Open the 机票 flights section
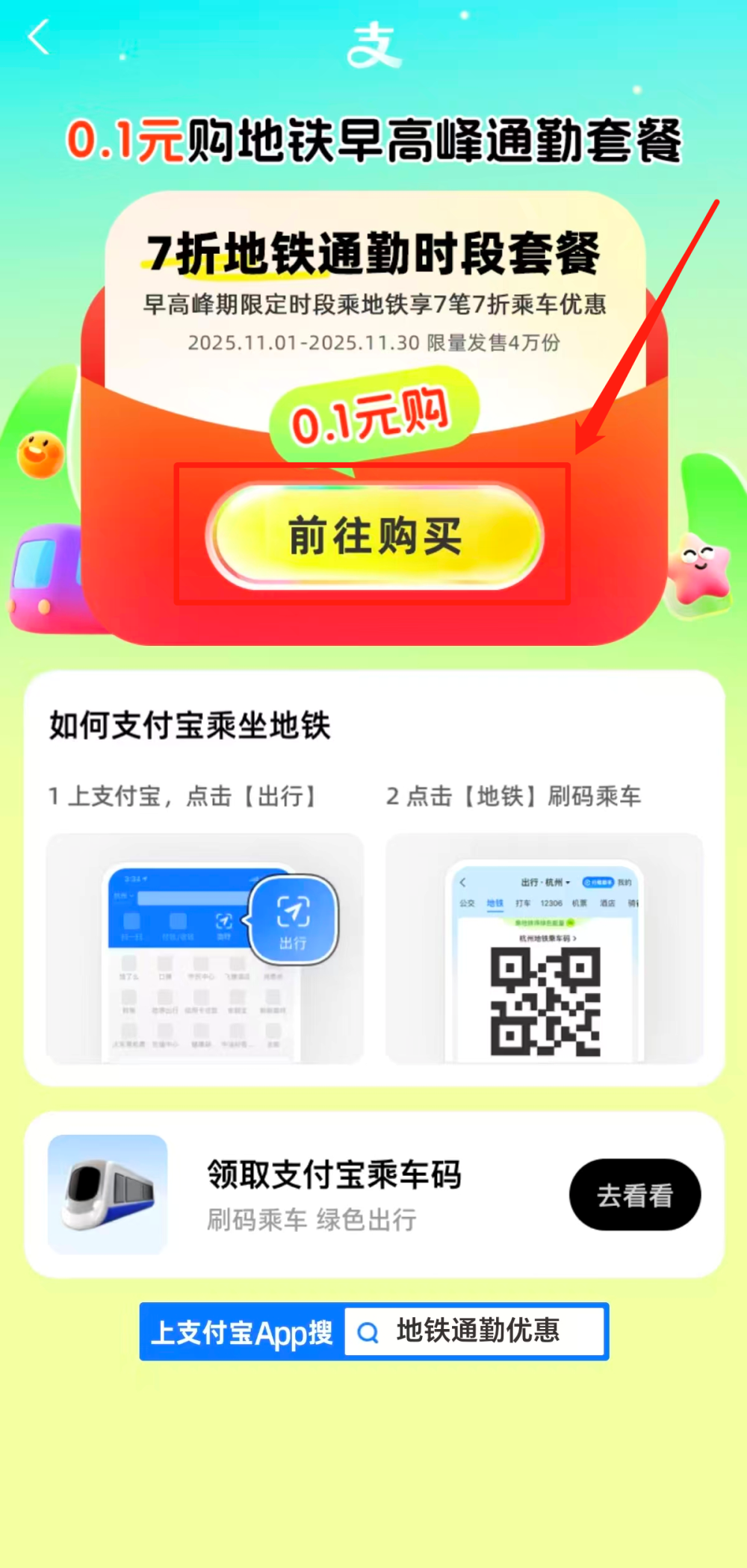Viewport: 747px width, 1568px height. [580, 903]
